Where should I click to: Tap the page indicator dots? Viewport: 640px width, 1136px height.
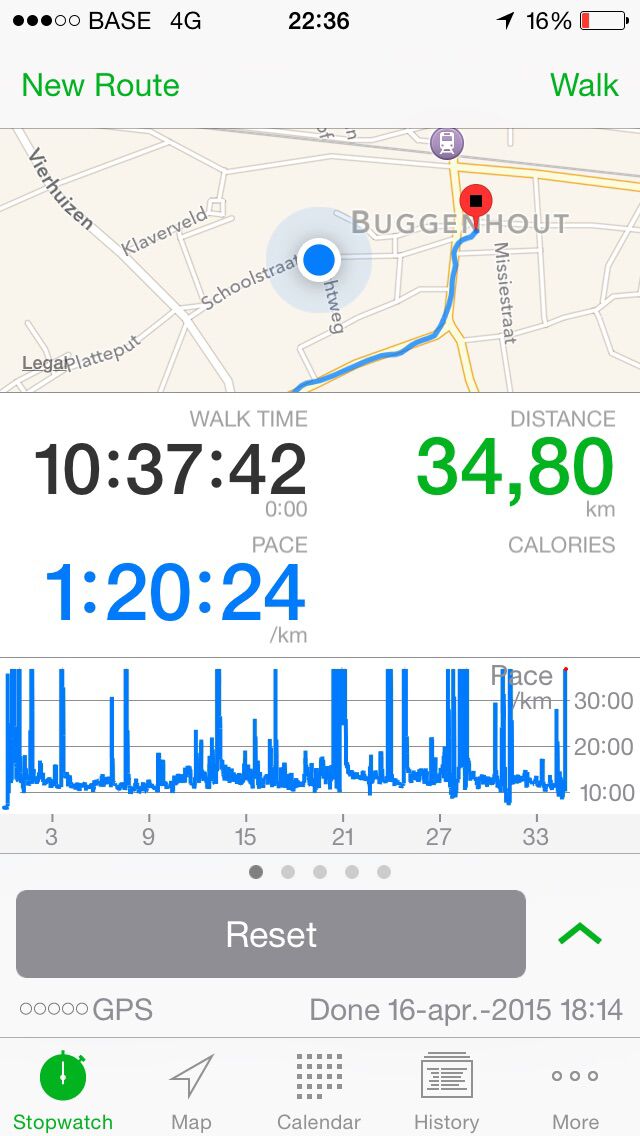320,872
